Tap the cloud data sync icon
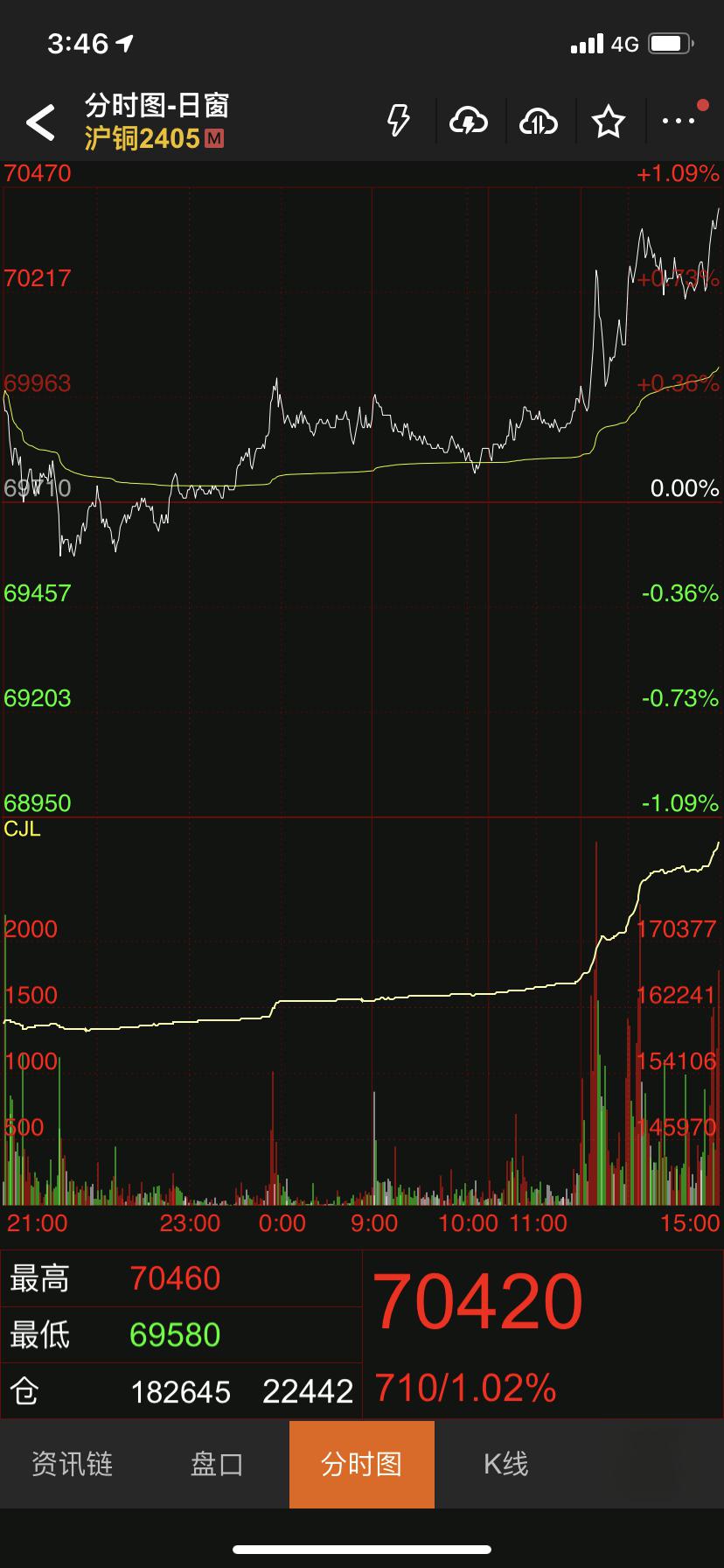The height and width of the screenshot is (1568, 724). (539, 122)
